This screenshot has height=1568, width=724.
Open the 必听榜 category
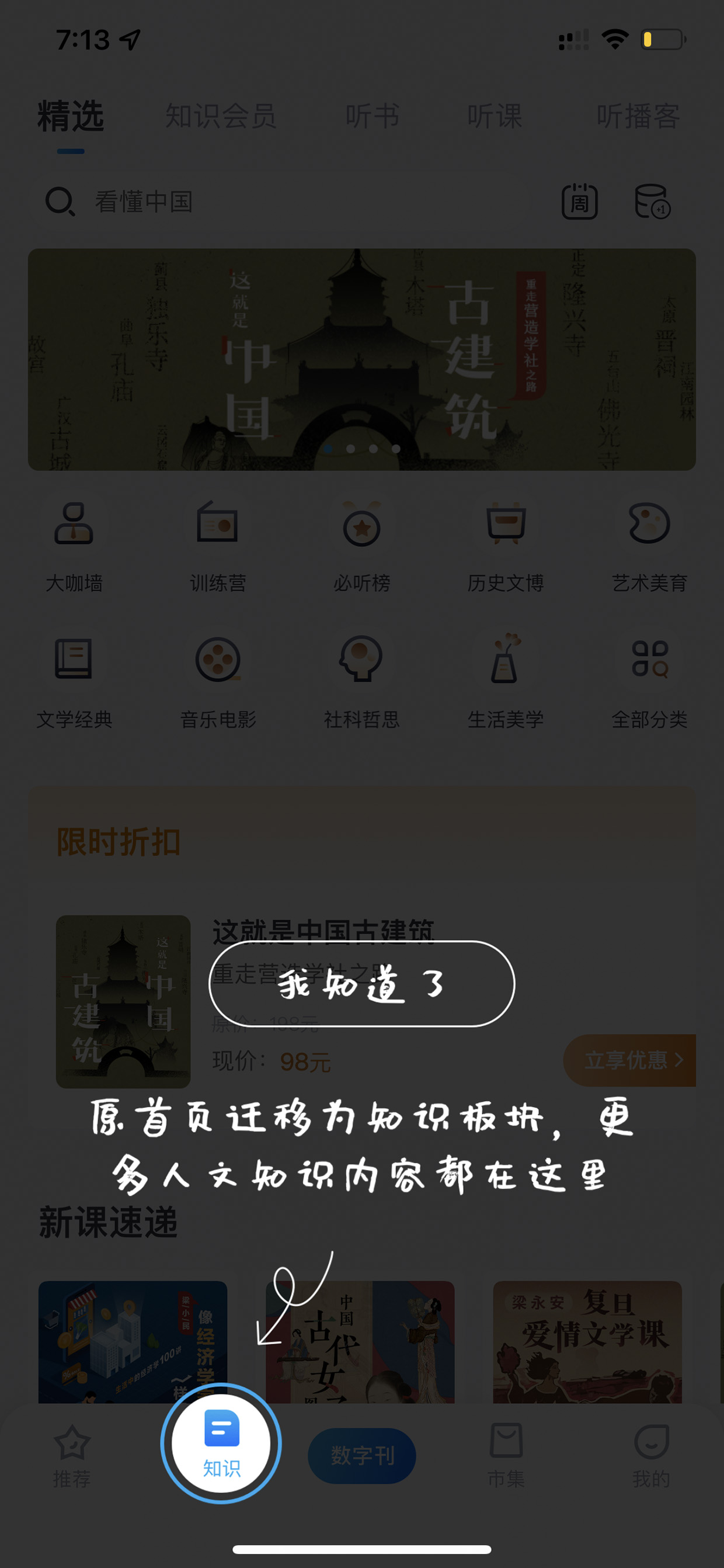click(362, 546)
